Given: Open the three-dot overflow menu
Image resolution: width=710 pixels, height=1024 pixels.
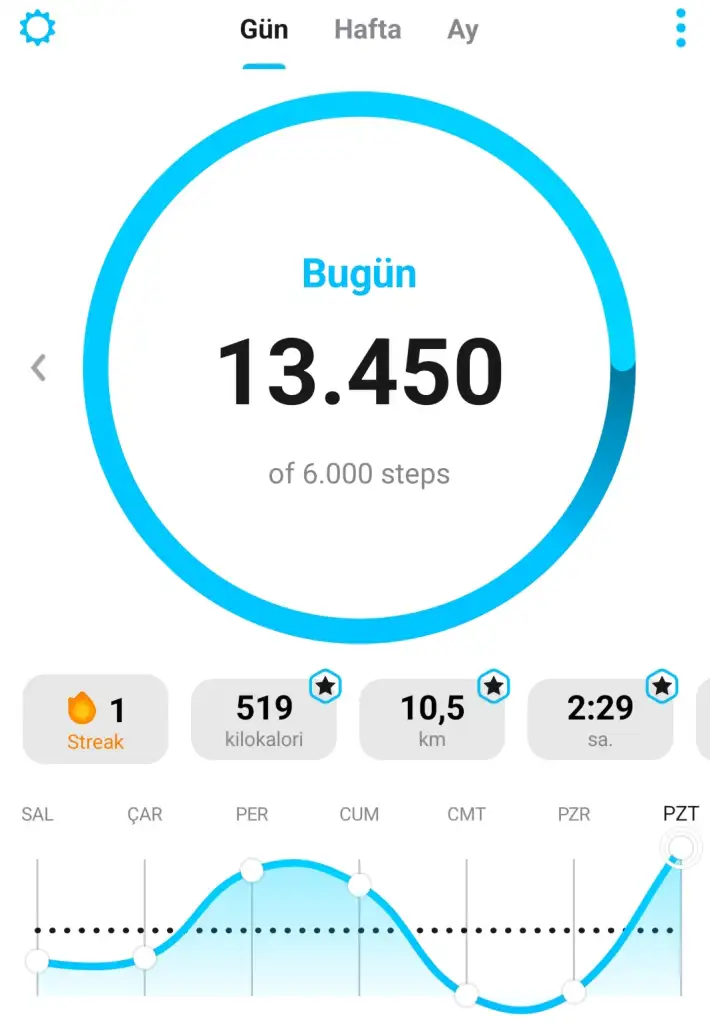Looking at the screenshot, I should coord(681,28).
